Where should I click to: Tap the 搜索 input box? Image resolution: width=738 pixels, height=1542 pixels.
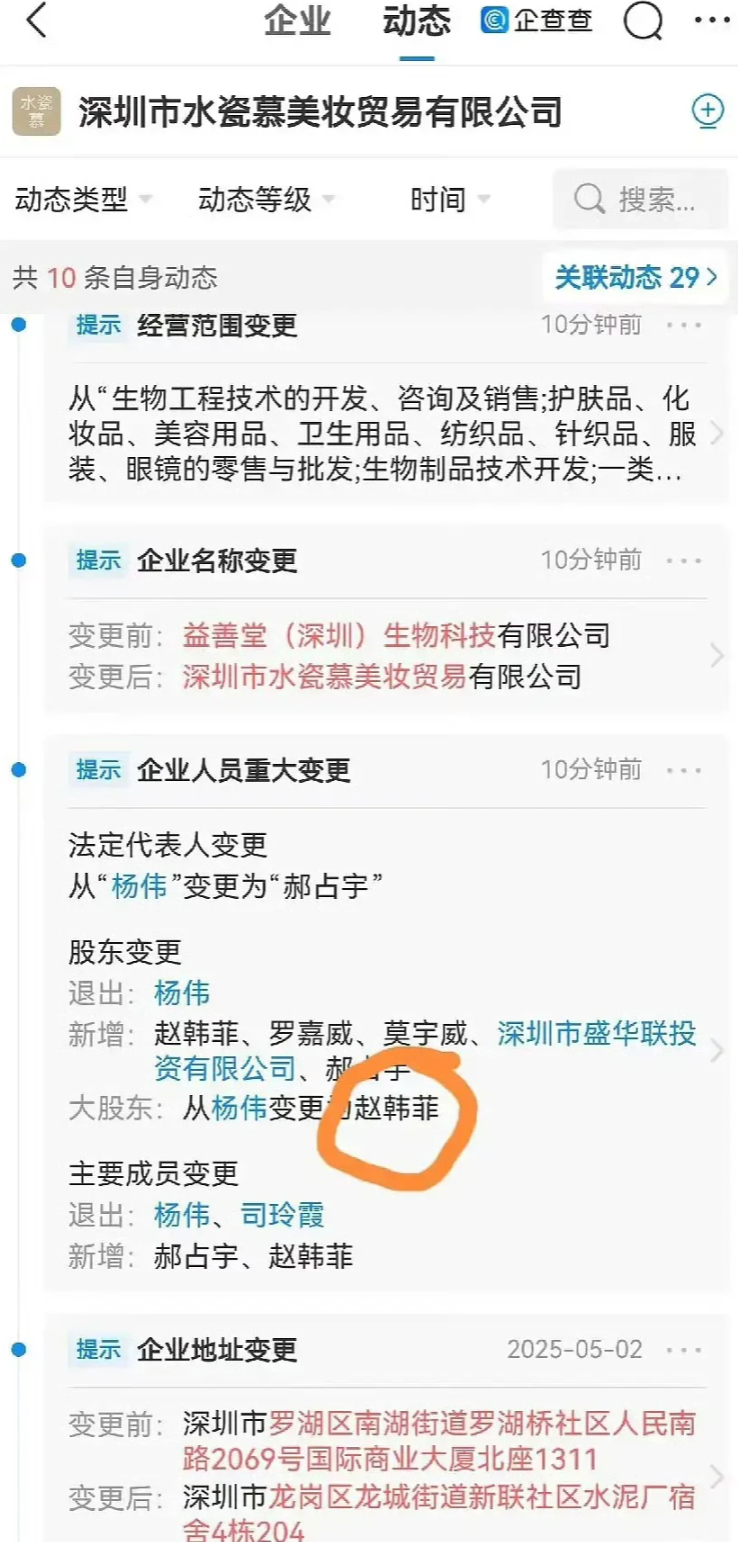click(640, 200)
